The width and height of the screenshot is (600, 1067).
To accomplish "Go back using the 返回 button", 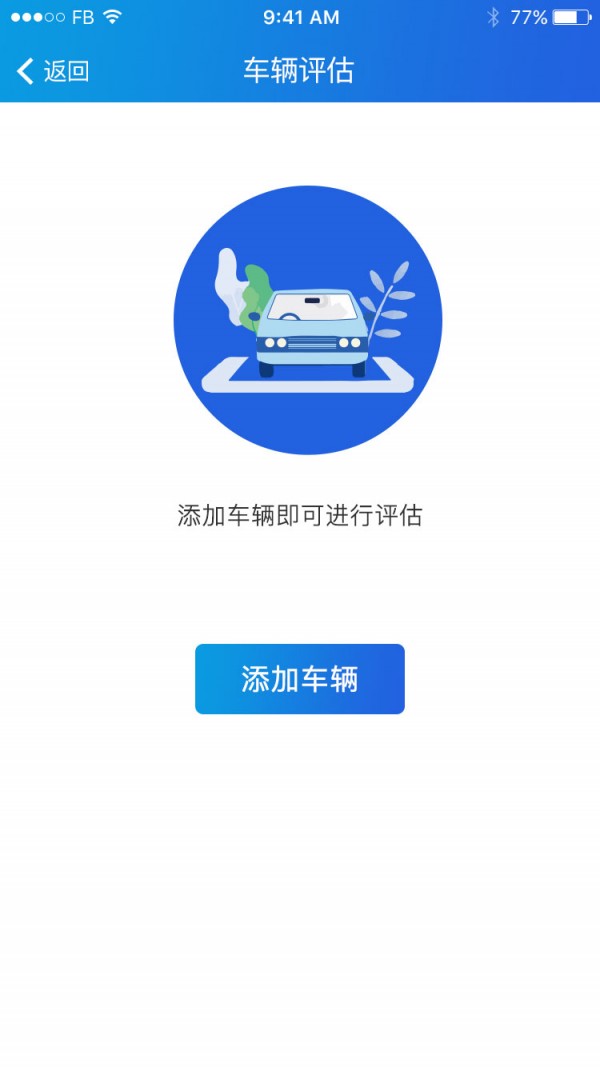I will click(x=53, y=71).
